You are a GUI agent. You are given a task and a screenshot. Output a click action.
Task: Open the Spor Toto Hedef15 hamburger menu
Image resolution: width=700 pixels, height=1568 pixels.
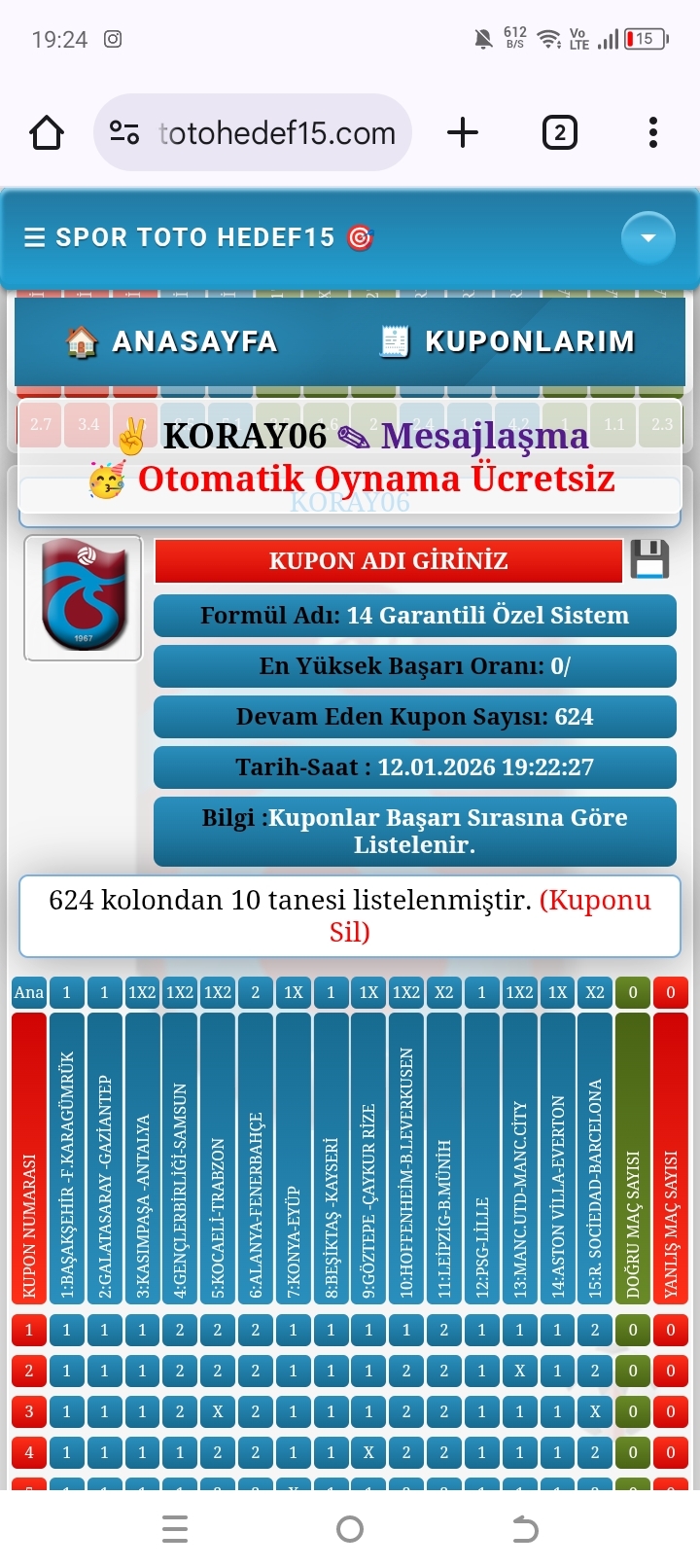(35, 238)
